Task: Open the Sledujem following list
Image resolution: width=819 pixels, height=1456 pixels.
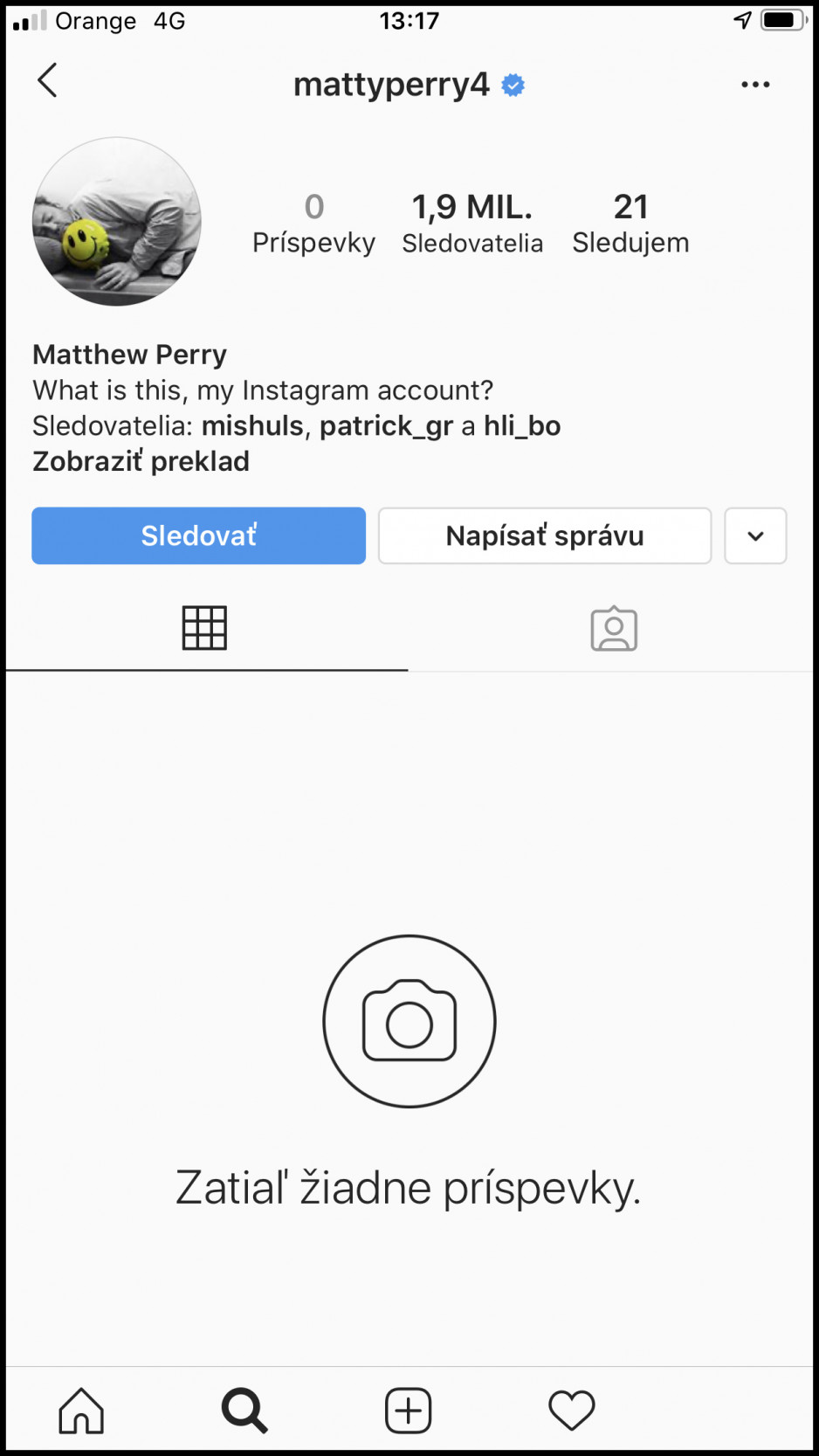Action: click(630, 224)
